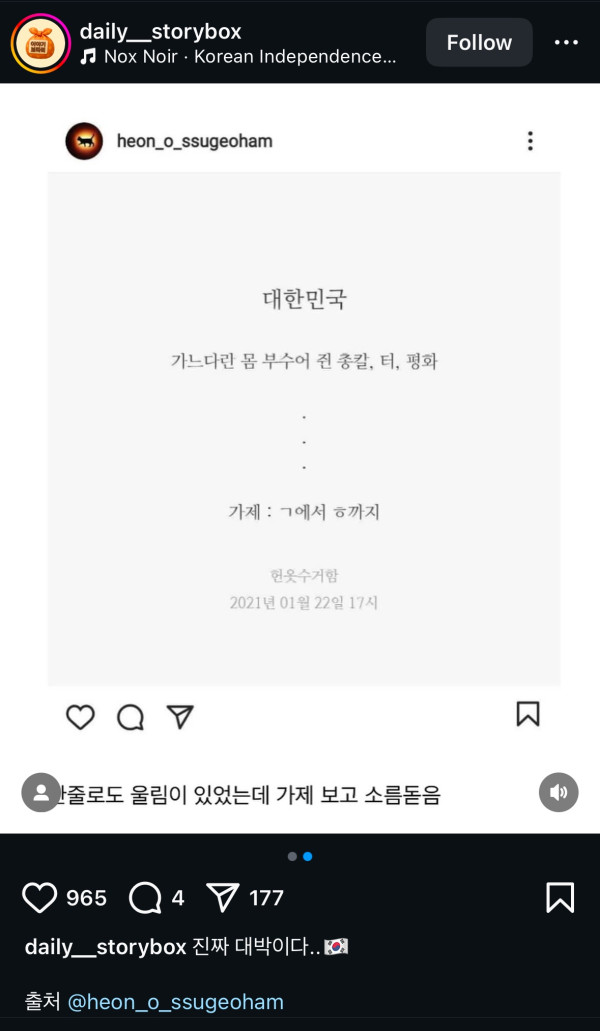Open daily__storybox's profile picture in the header
Image resolution: width=600 pixels, height=1031 pixels.
[x=39, y=42]
